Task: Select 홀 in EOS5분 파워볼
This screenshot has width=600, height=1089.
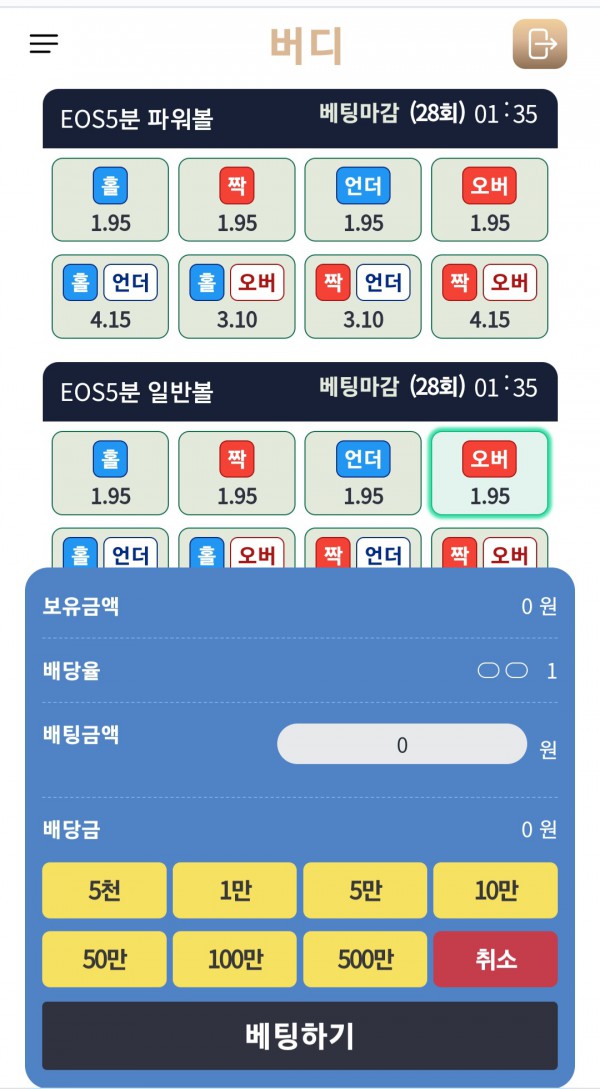Action: click(110, 200)
